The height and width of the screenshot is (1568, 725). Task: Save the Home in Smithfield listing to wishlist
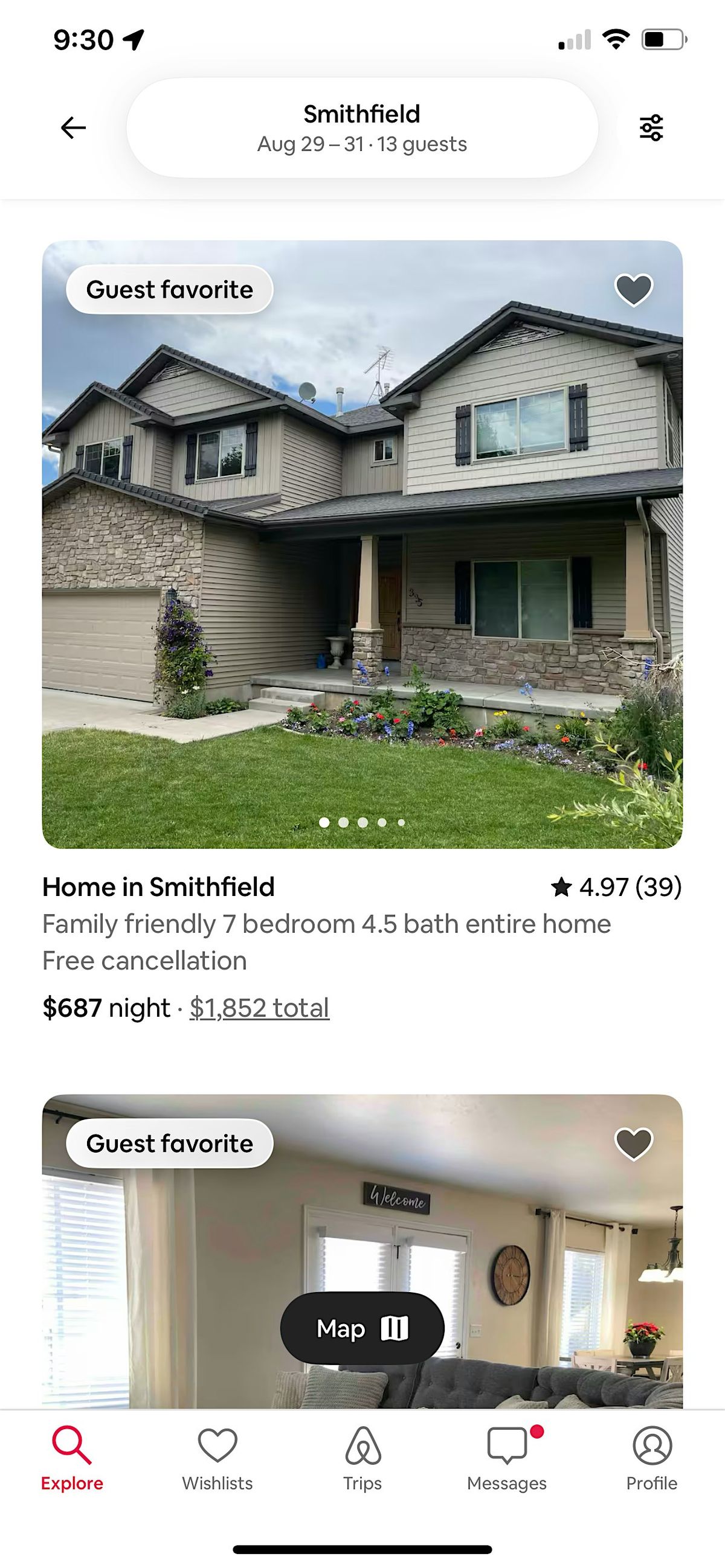pyautogui.click(x=634, y=289)
